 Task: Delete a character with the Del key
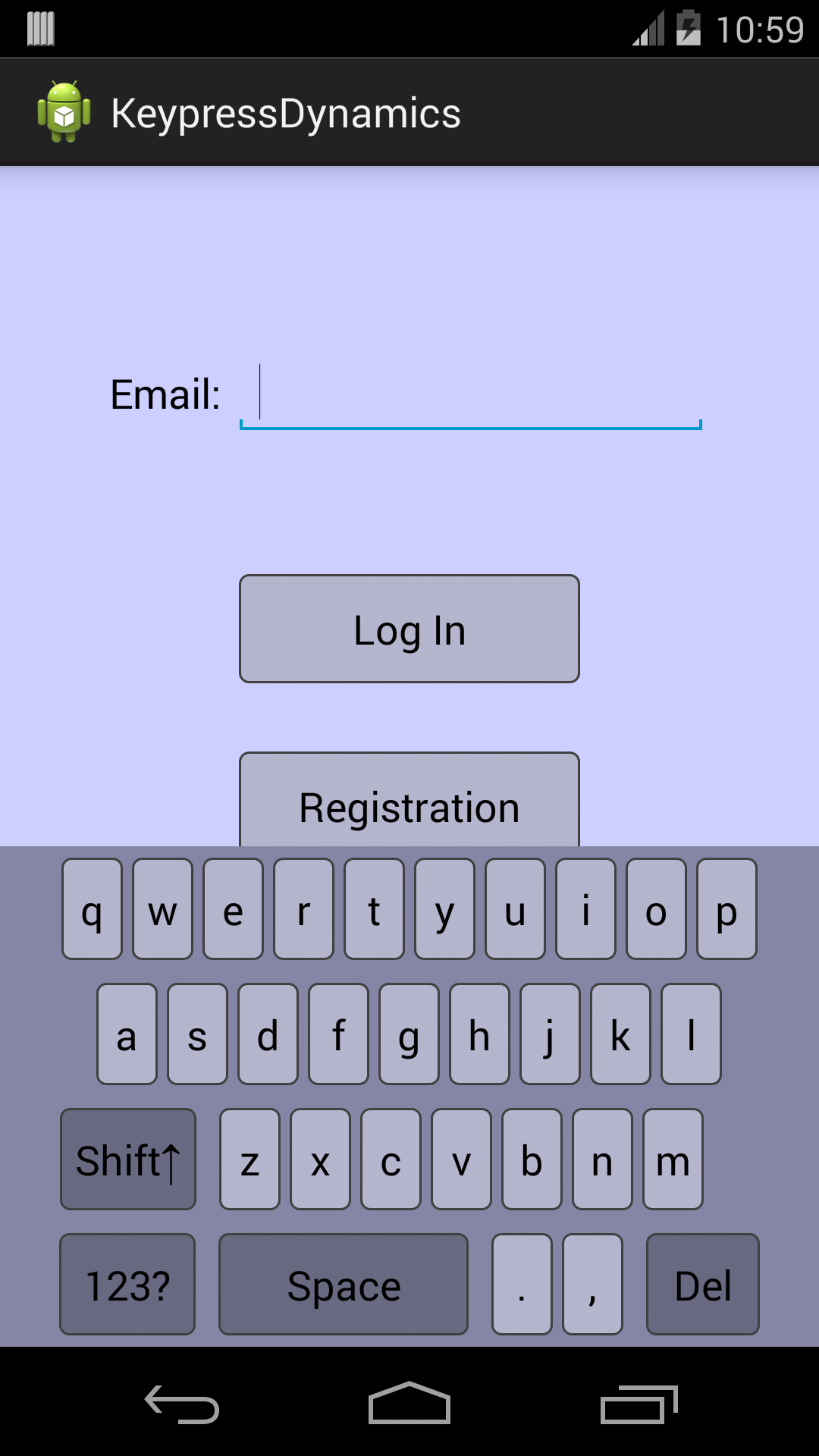click(x=702, y=1284)
